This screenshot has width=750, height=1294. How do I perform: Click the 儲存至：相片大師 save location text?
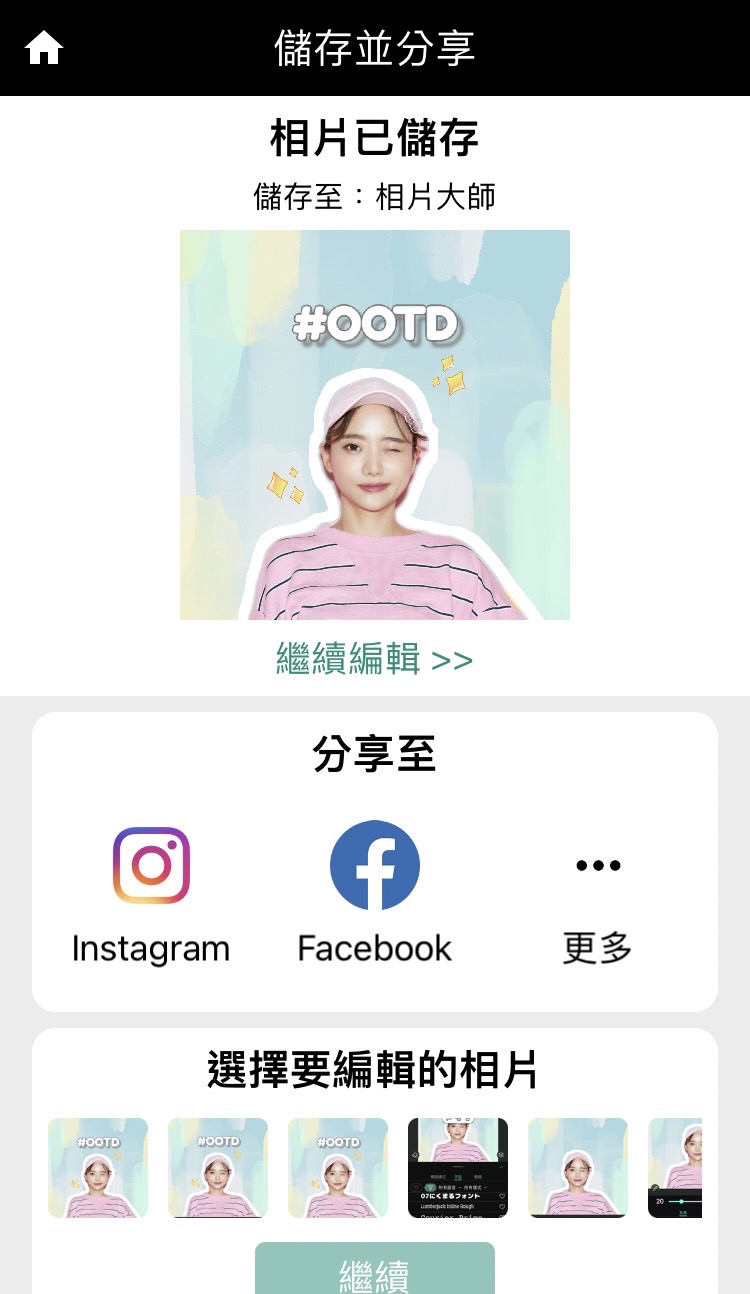(x=374, y=196)
